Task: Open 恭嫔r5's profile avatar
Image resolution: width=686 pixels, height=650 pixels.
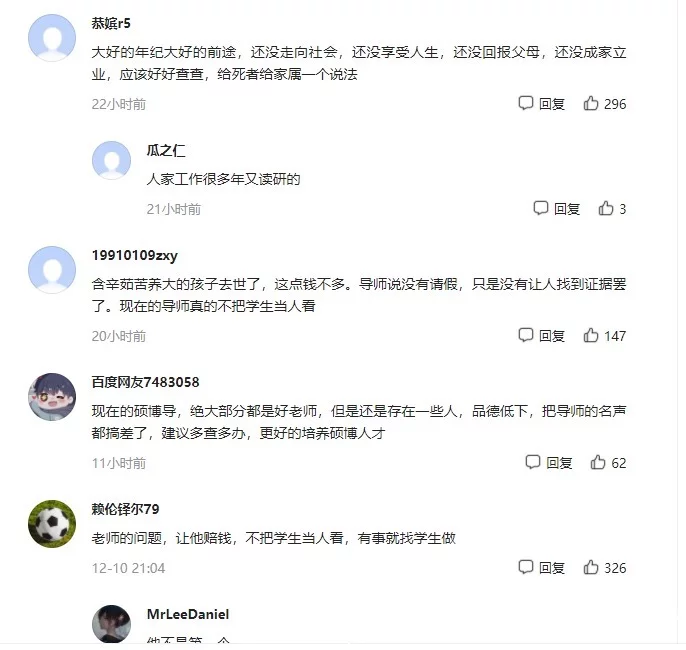Action: pyautogui.click(x=52, y=39)
